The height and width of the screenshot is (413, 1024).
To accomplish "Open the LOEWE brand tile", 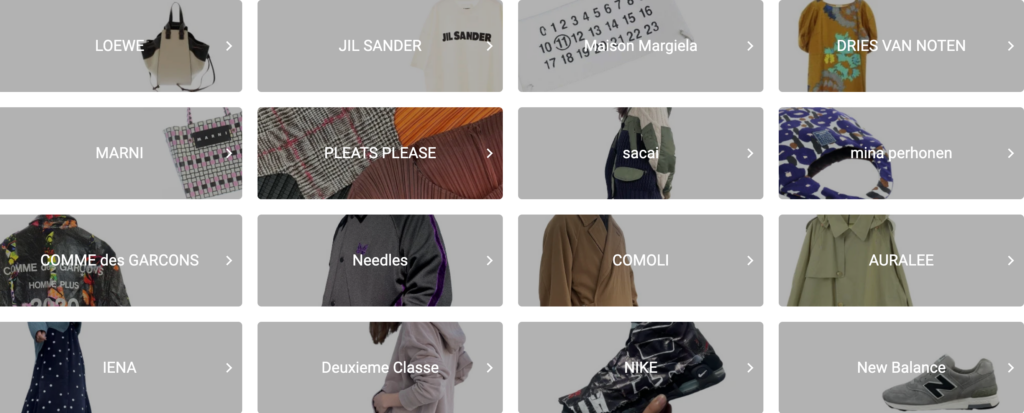I will 120,46.
